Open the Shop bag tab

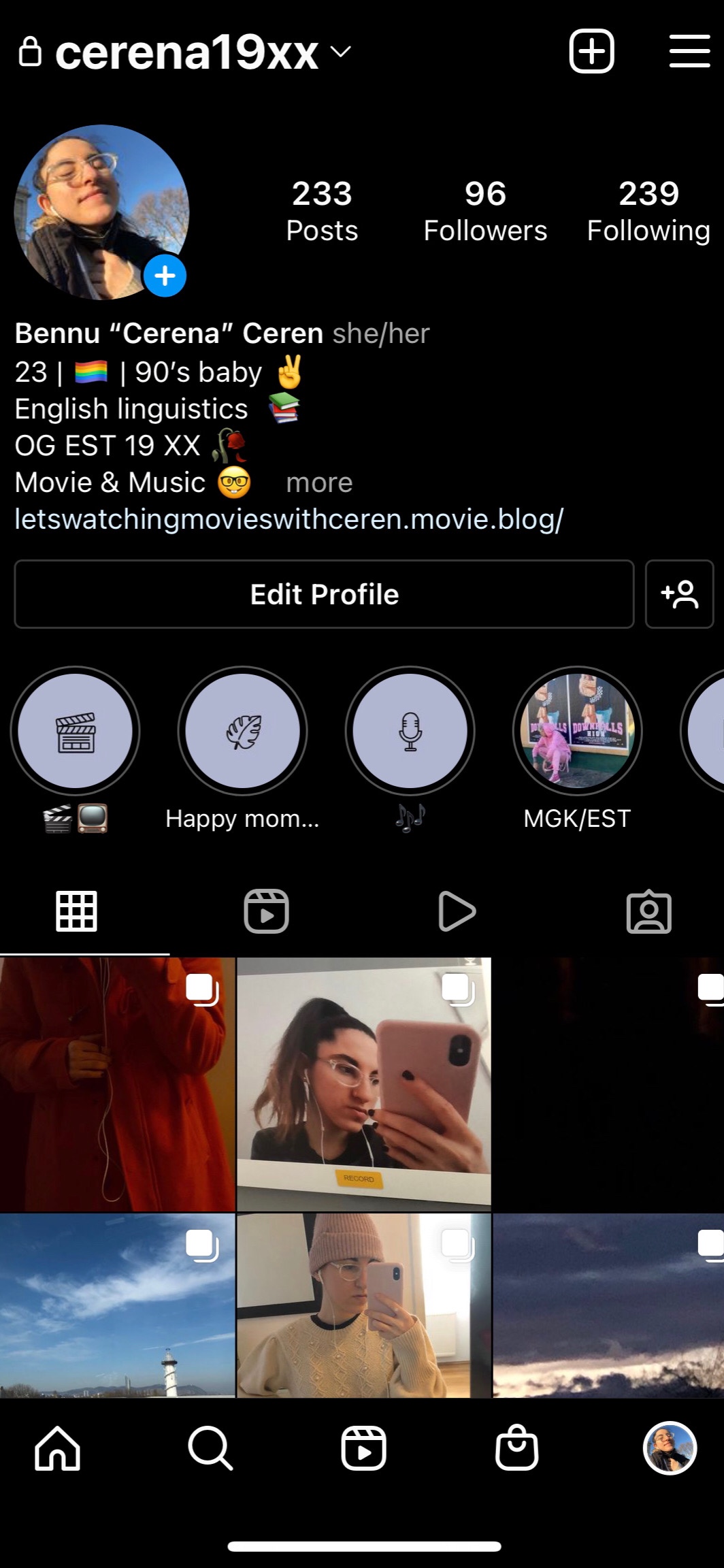[x=516, y=1448]
